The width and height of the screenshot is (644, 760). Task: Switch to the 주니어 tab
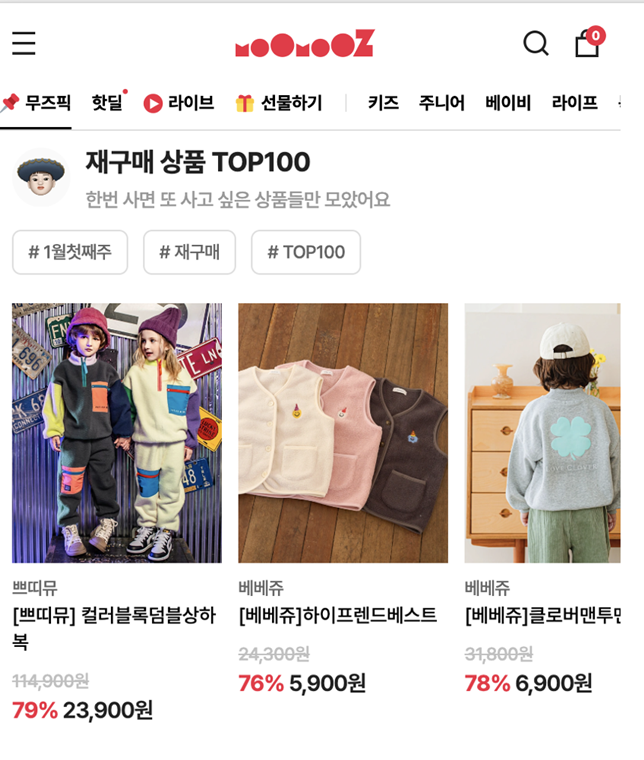(442, 103)
